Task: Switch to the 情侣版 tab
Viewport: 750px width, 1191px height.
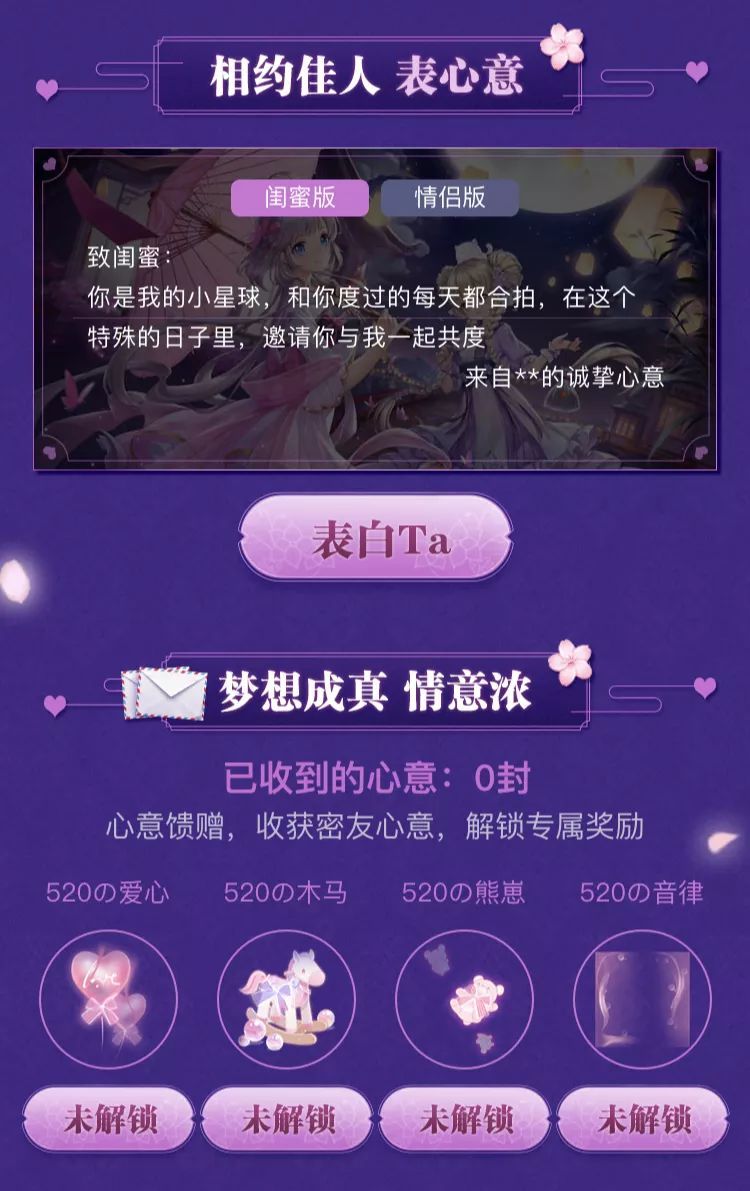Action: point(450,197)
